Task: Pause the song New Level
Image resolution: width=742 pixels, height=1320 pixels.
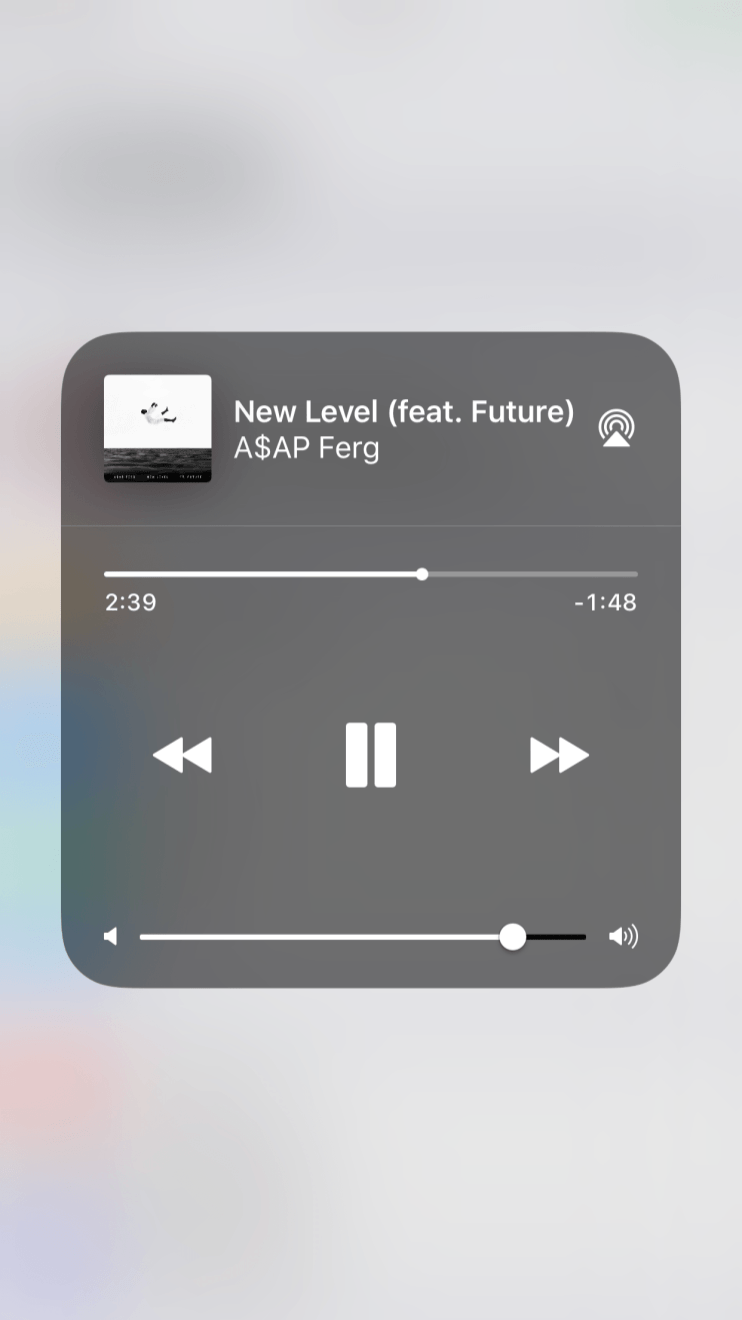Action: 371,755
